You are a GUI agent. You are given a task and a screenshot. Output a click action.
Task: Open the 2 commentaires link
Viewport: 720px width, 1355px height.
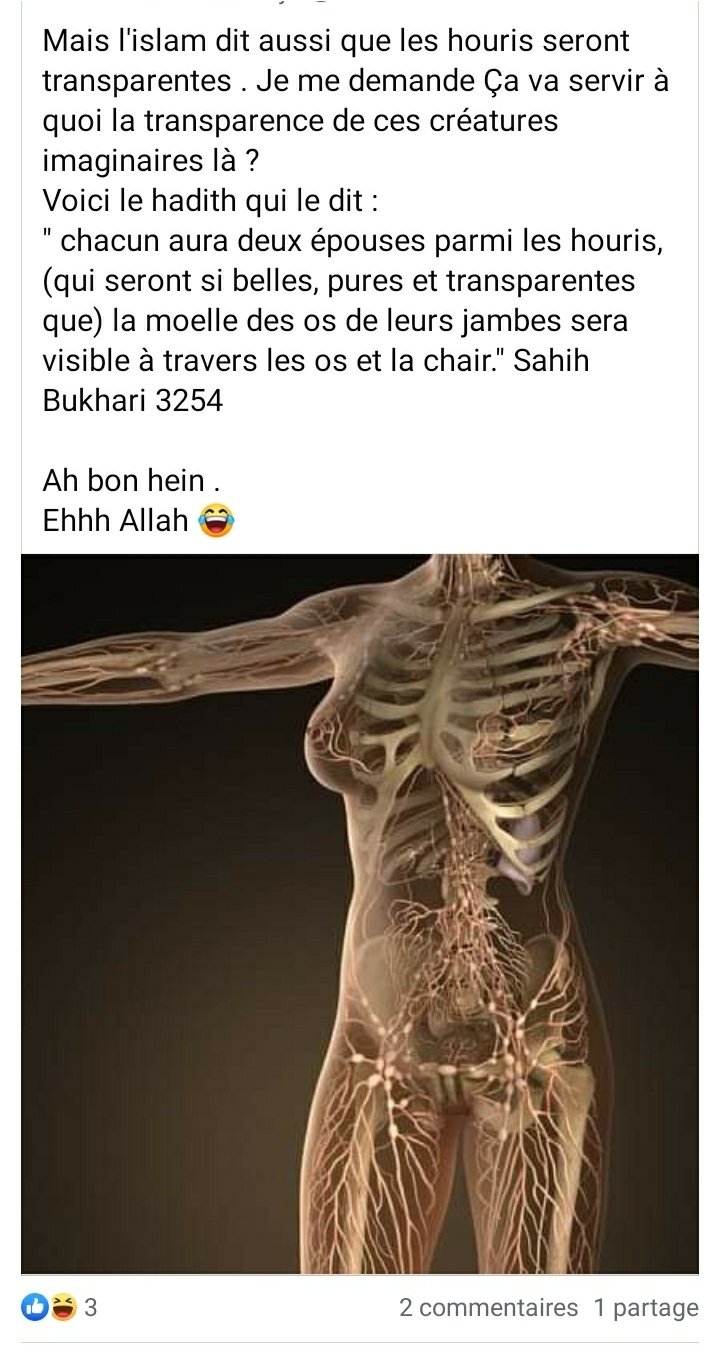488,1307
